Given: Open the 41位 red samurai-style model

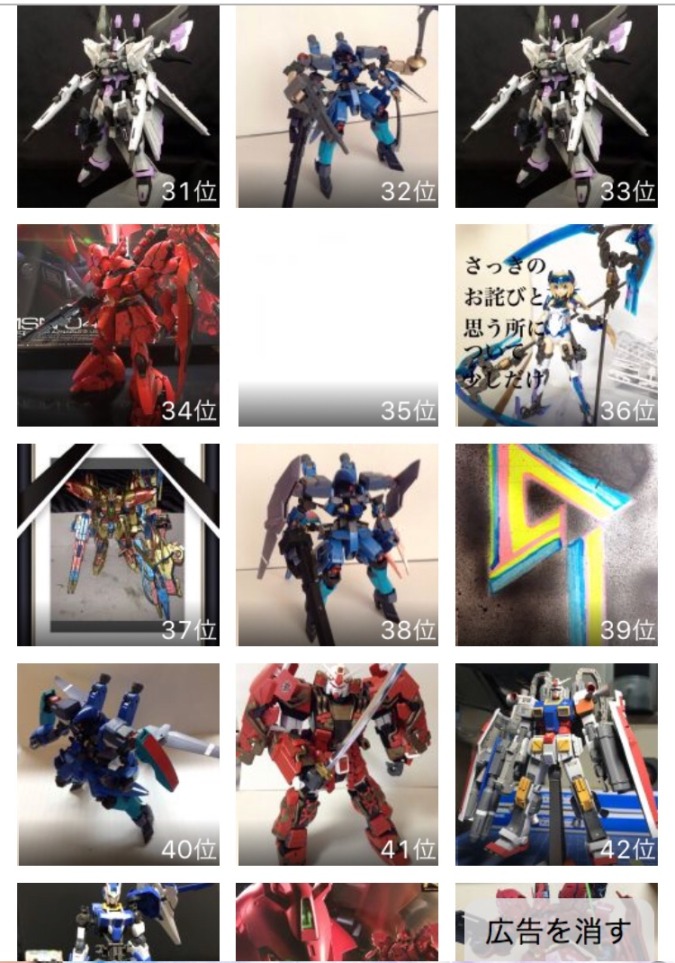Looking at the screenshot, I should coord(337,764).
